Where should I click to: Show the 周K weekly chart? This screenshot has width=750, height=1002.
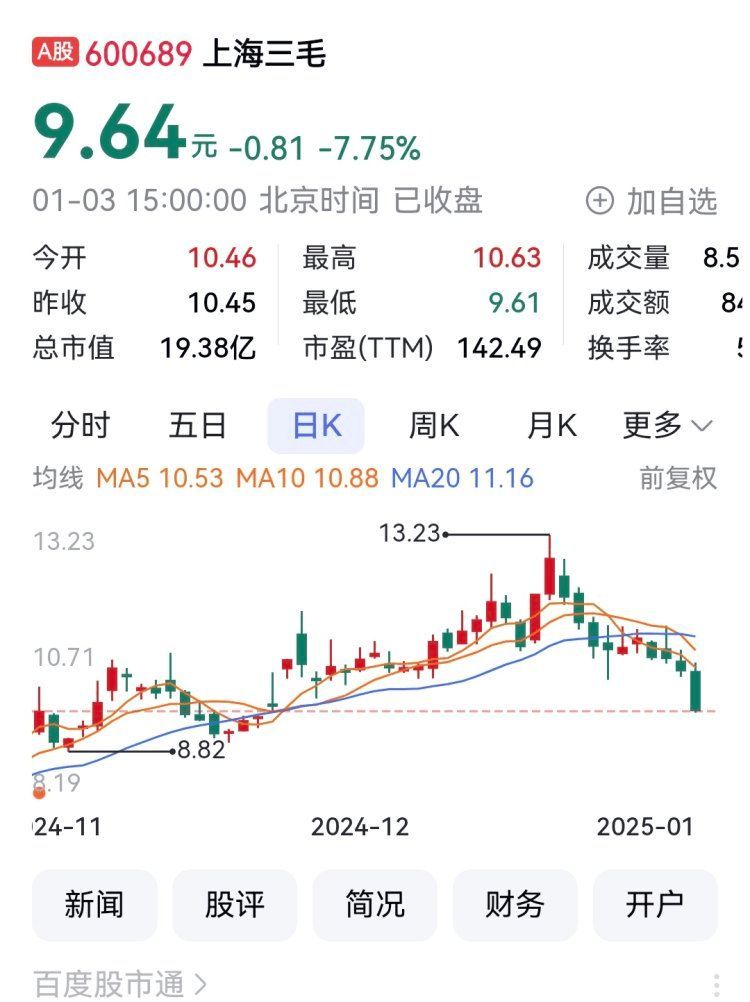[434, 426]
